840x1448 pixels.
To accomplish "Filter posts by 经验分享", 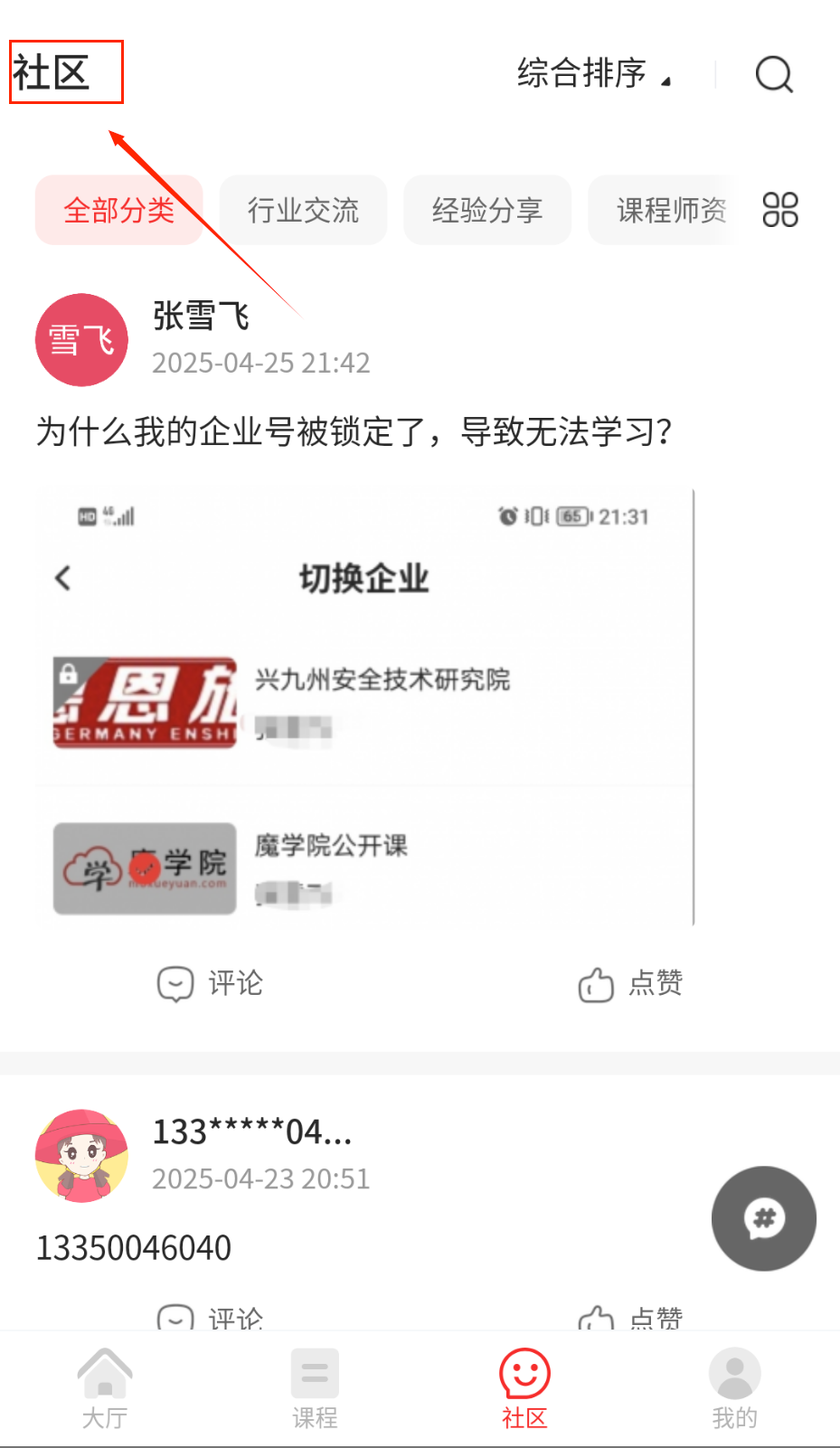I will pyautogui.click(x=487, y=211).
